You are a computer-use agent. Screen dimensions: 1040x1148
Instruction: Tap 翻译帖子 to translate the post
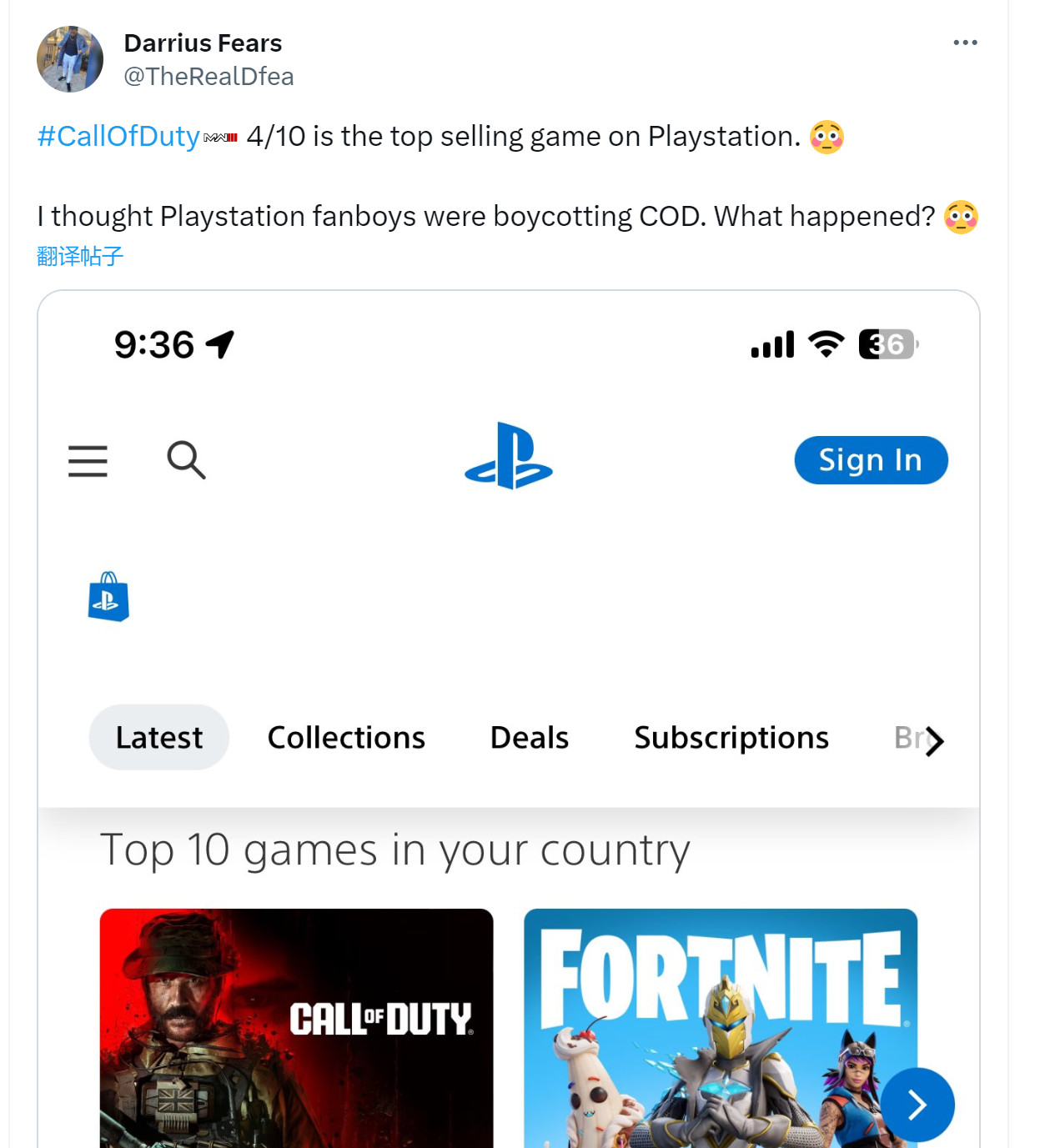80,256
